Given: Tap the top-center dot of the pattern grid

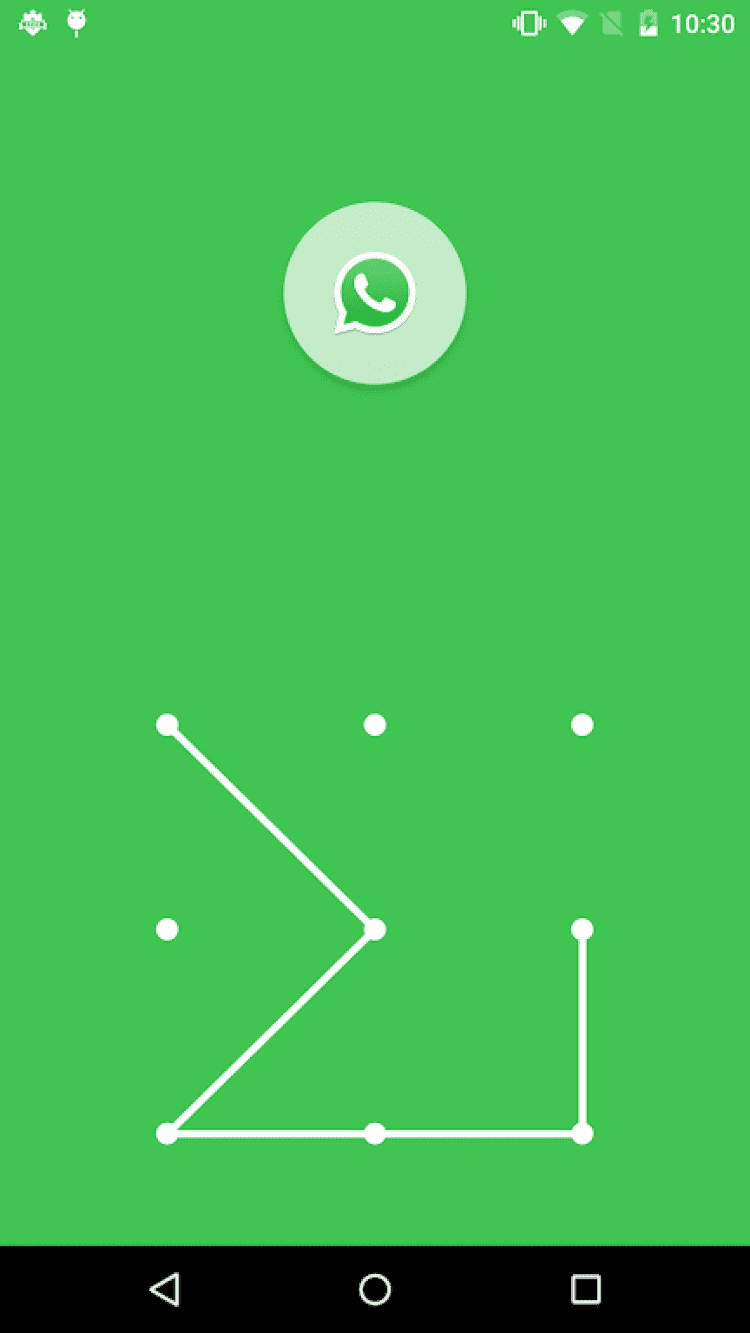Looking at the screenshot, I should (375, 725).
